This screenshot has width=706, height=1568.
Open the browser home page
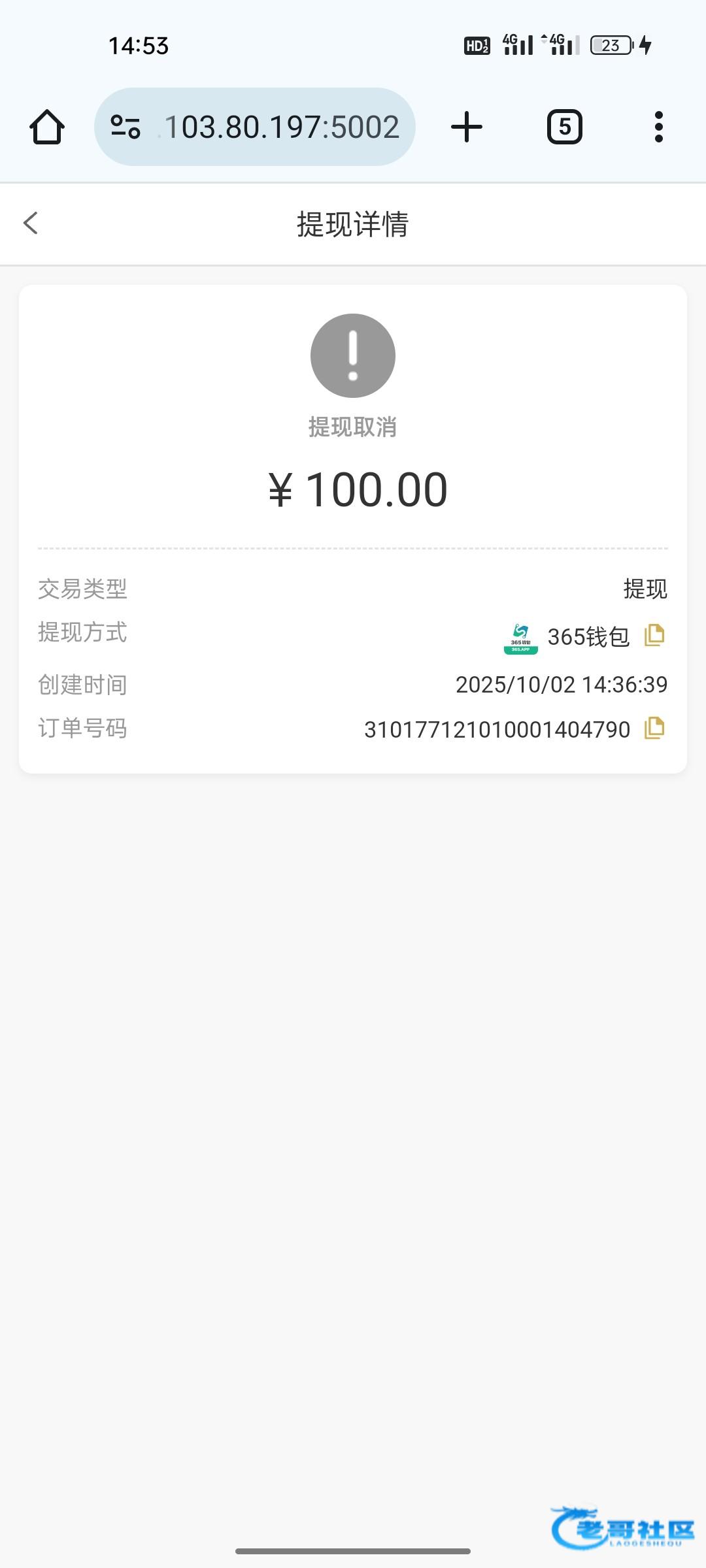[47, 127]
